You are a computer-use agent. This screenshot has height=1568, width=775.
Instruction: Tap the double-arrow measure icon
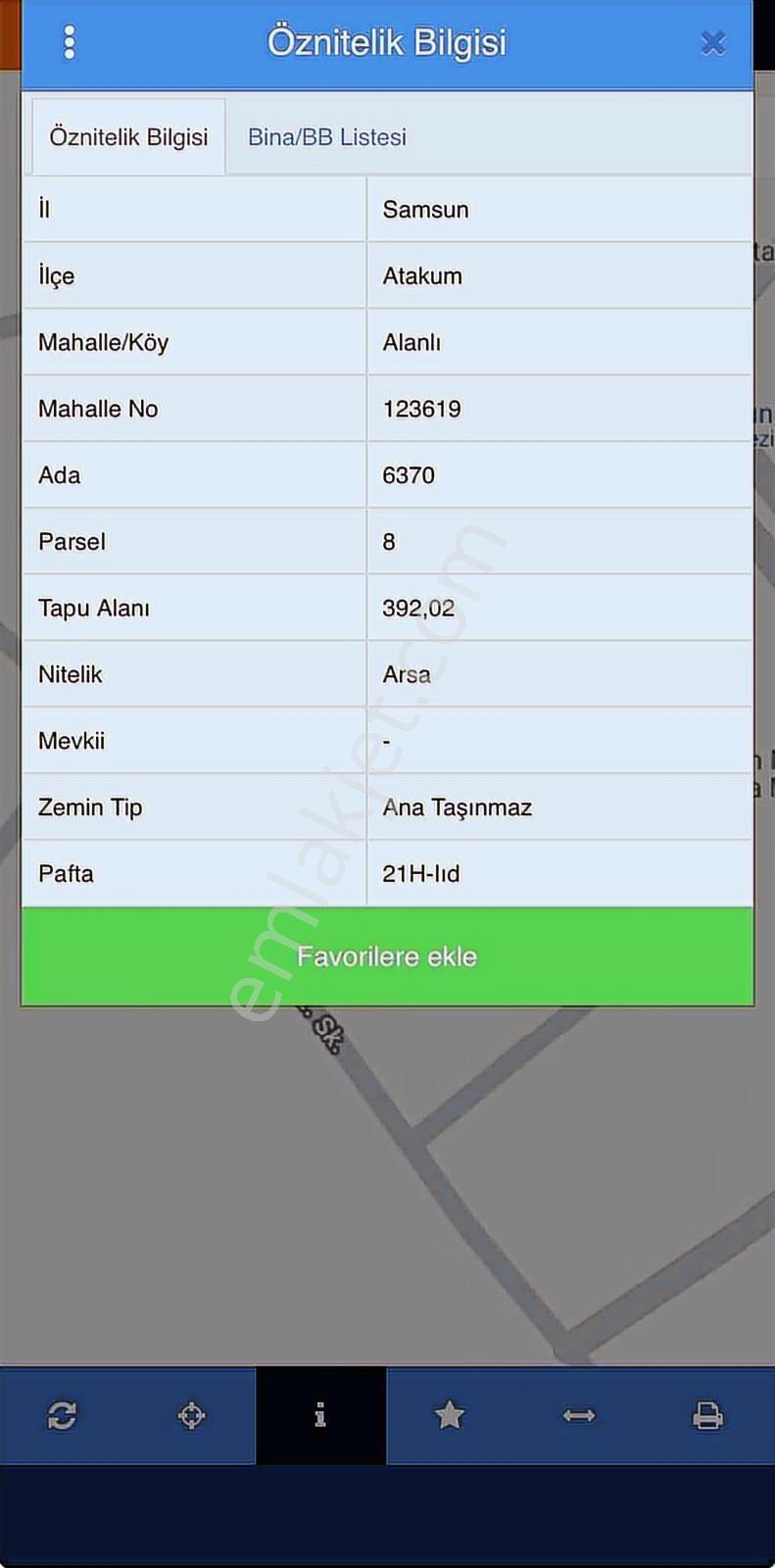coord(579,1415)
